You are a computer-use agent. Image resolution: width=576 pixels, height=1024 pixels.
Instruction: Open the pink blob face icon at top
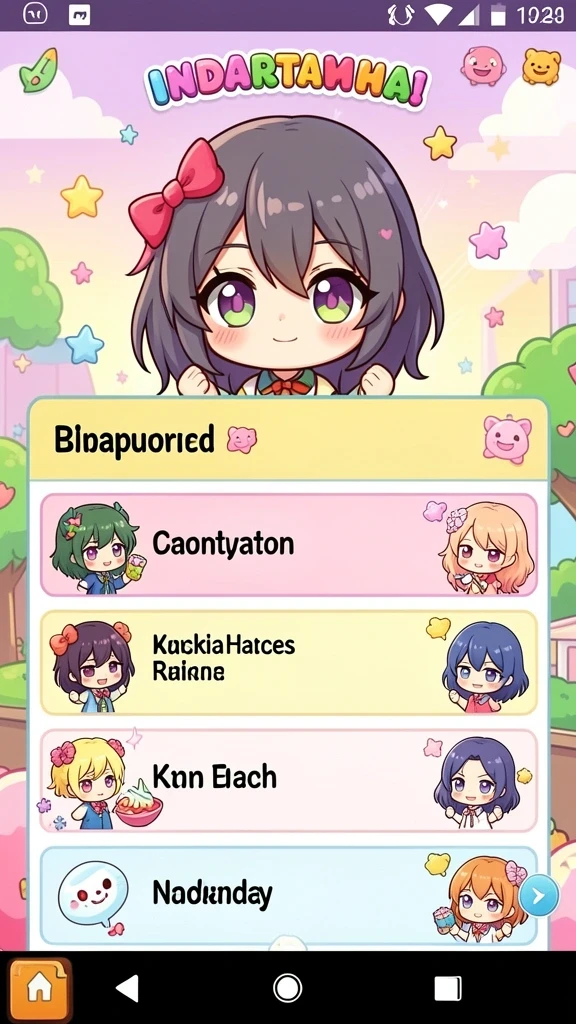tap(483, 65)
